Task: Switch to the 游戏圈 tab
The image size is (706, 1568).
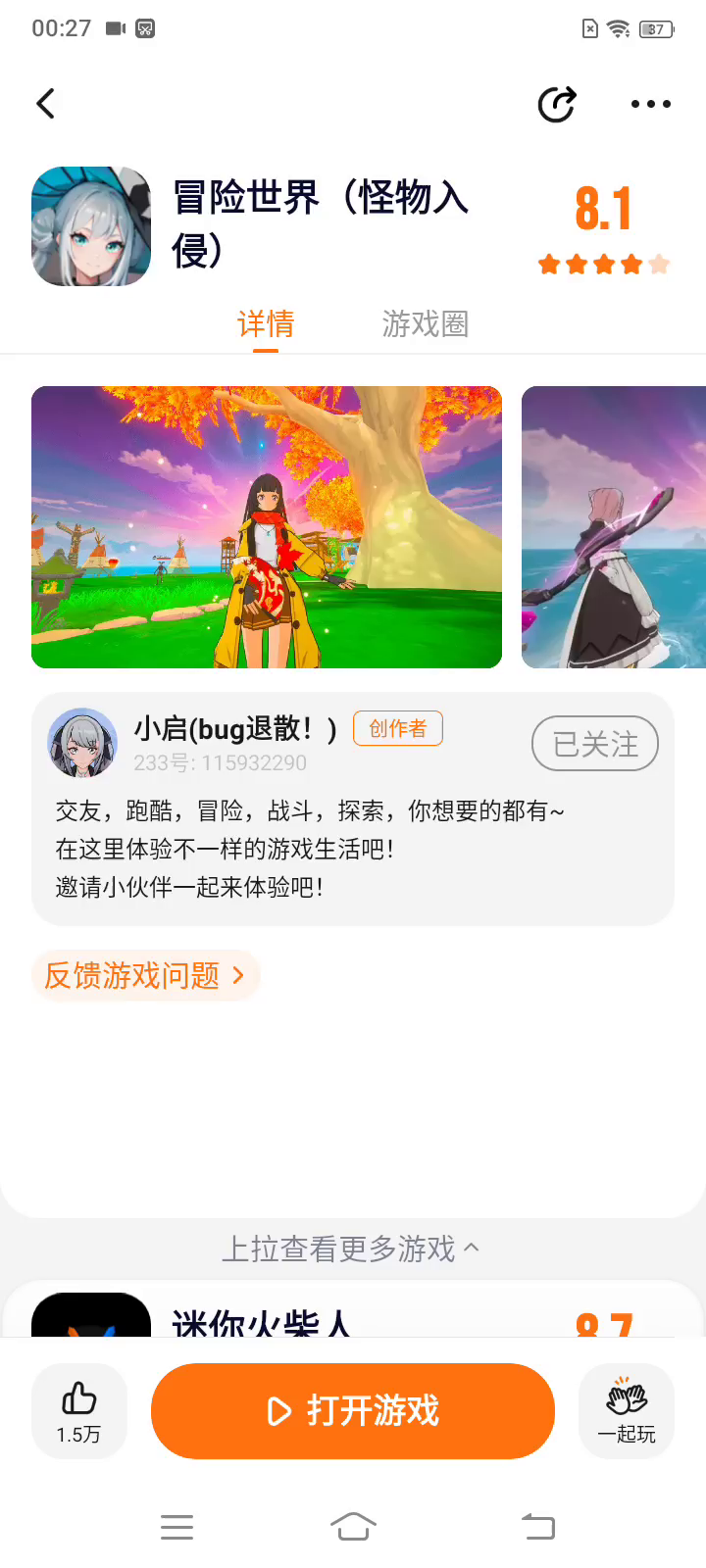Action: (x=426, y=324)
